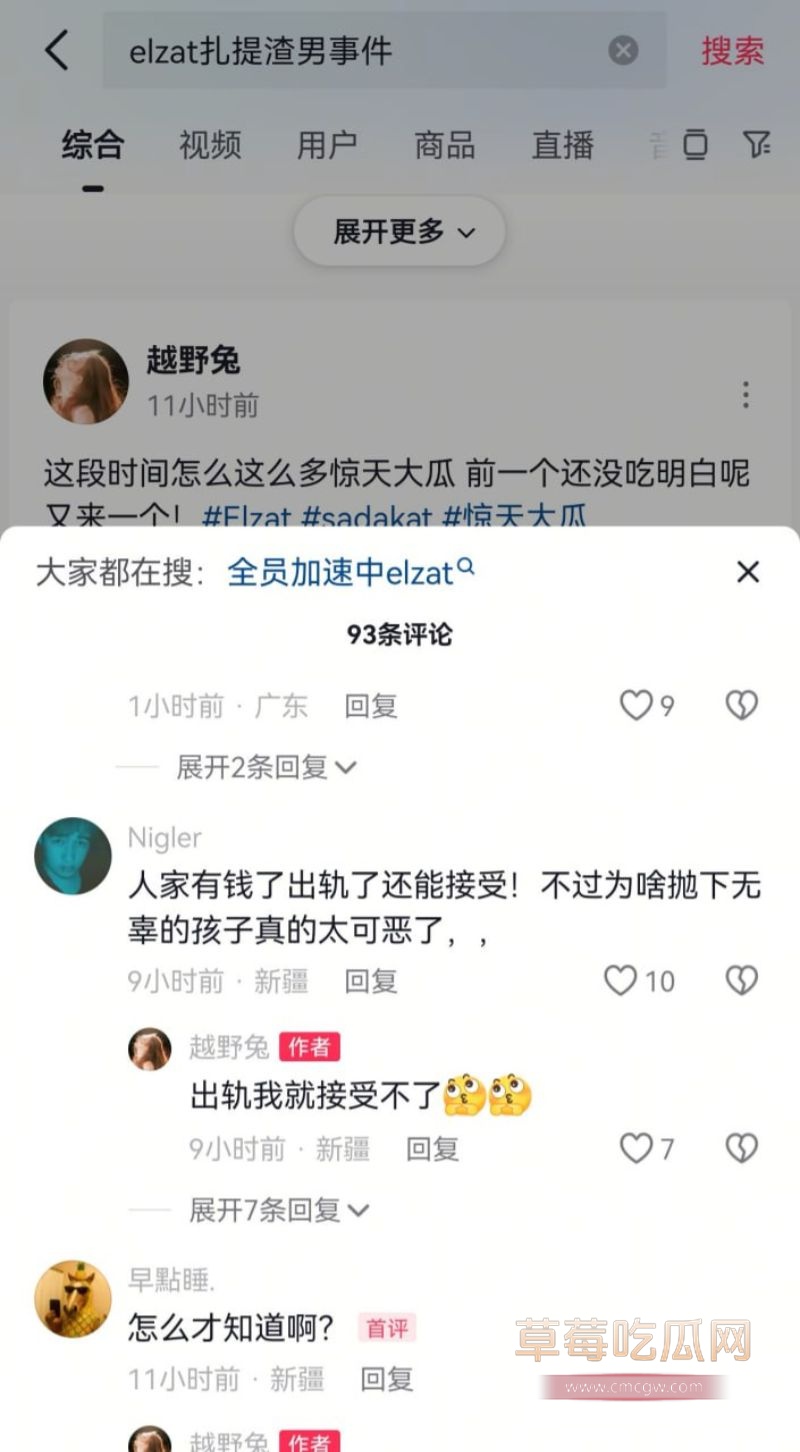Open the 全员加速中elzat trending link
Screen dimensions: 800x1452
340,567
